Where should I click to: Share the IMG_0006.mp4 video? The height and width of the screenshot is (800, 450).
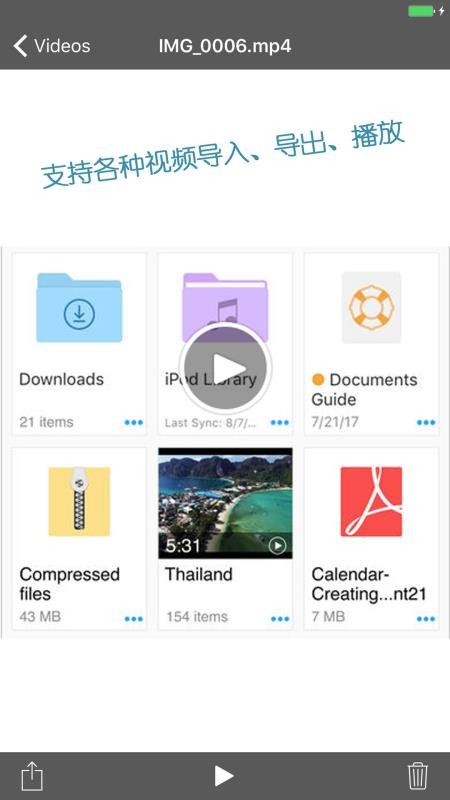[x=32, y=776]
